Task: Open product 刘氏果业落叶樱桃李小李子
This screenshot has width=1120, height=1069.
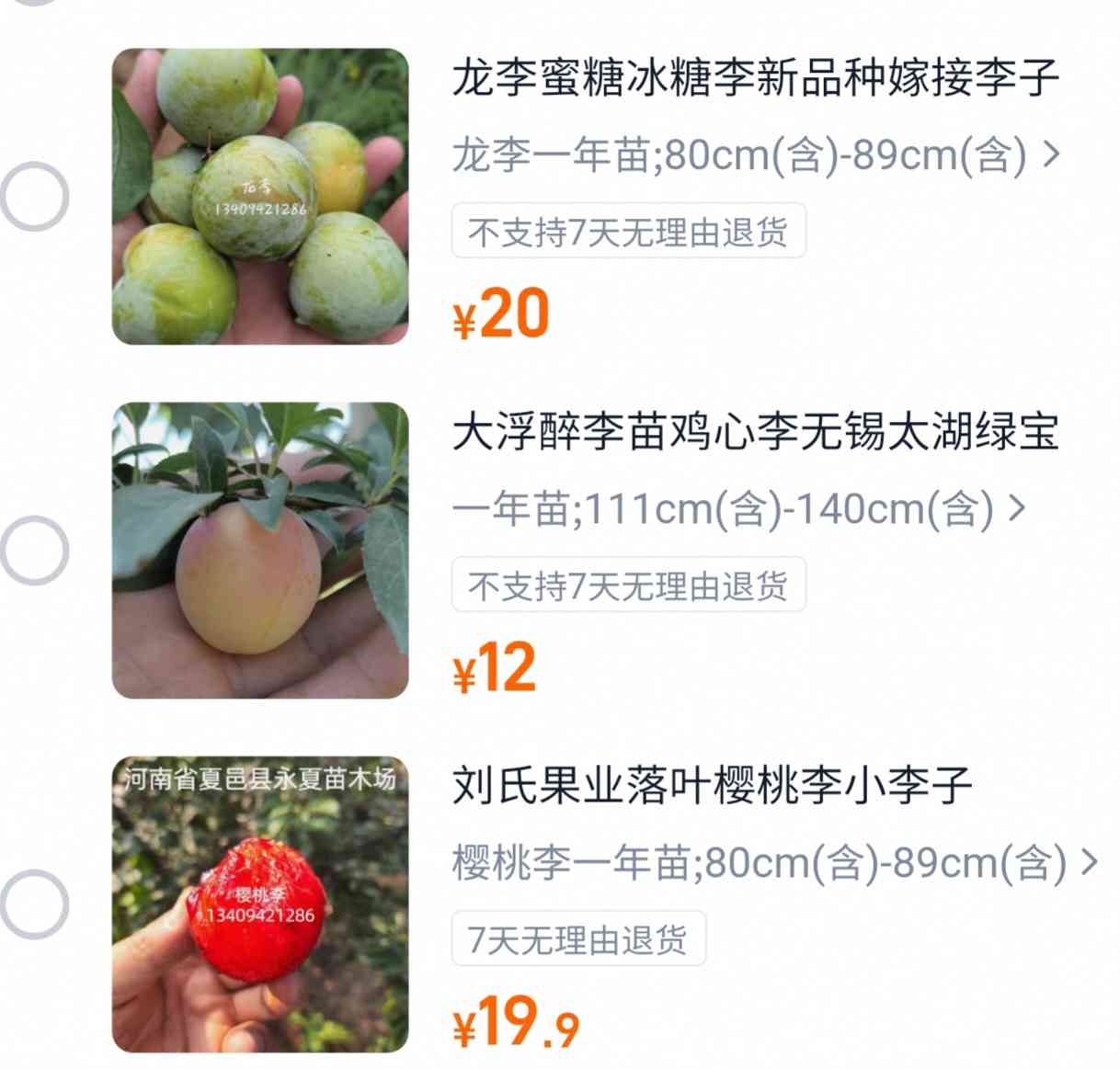Action: [712, 786]
